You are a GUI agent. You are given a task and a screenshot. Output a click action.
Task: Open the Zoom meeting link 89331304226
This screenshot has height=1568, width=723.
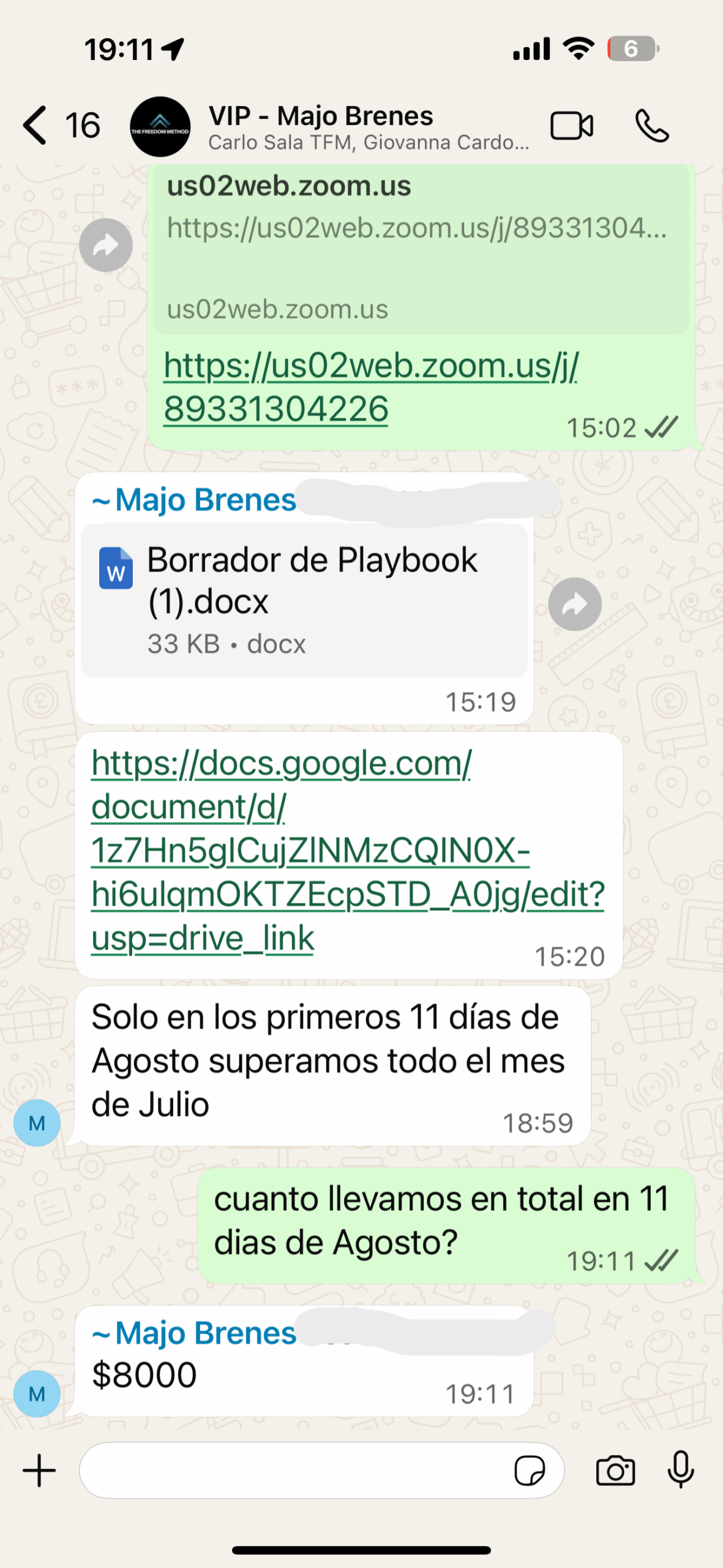click(370, 387)
